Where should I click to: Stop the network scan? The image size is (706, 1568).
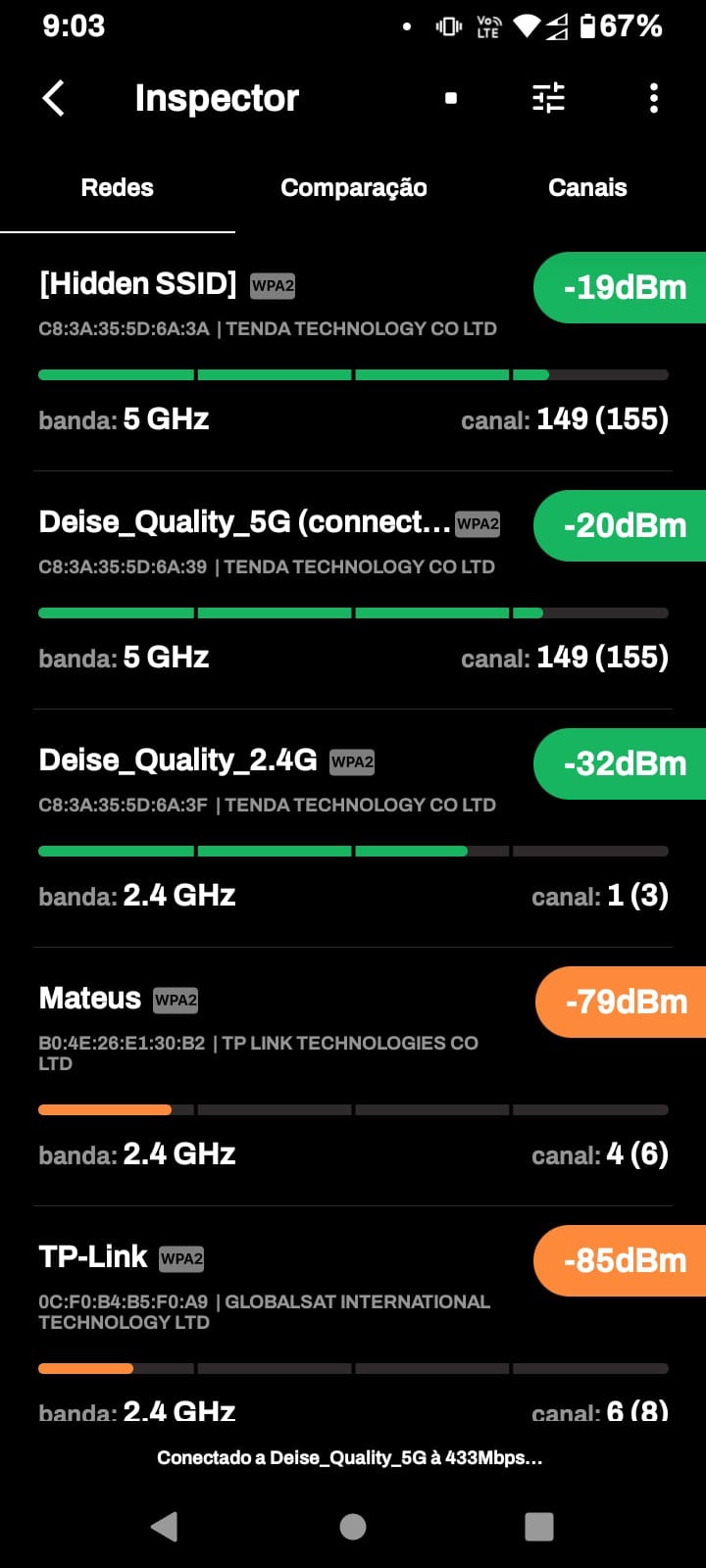coord(451,98)
